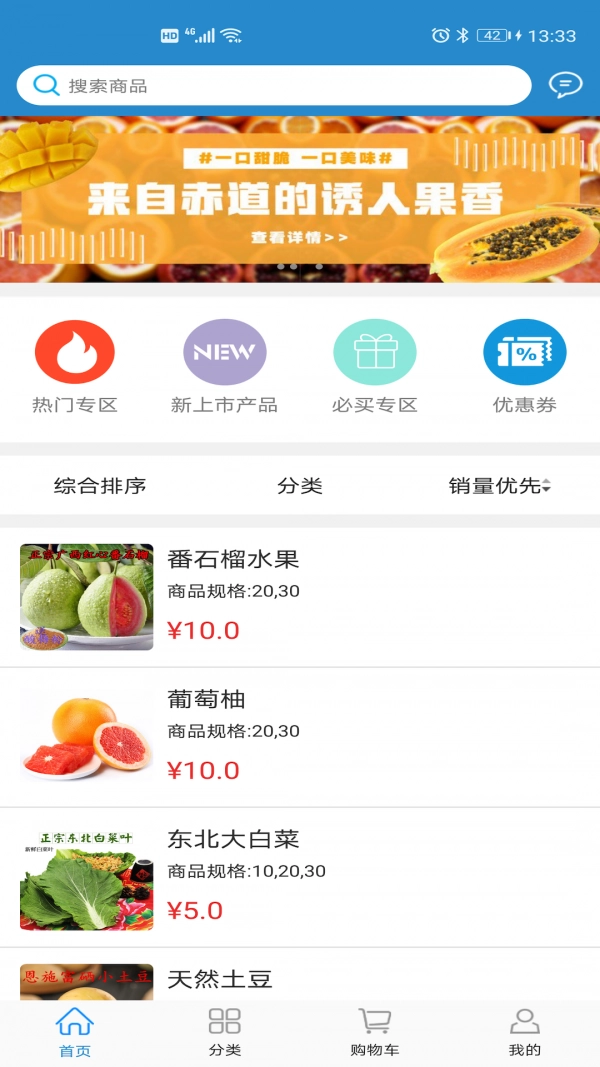Select the 东北大白菜 product
This screenshot has width=600, height=1067.
coord(300,877)
